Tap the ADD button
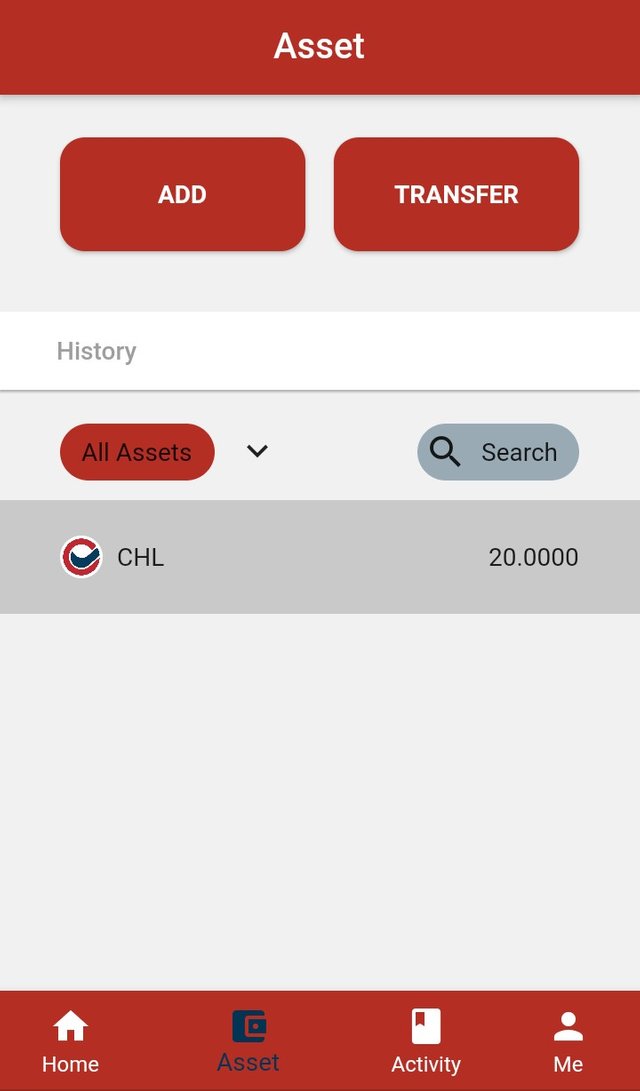 click(182, 194)
